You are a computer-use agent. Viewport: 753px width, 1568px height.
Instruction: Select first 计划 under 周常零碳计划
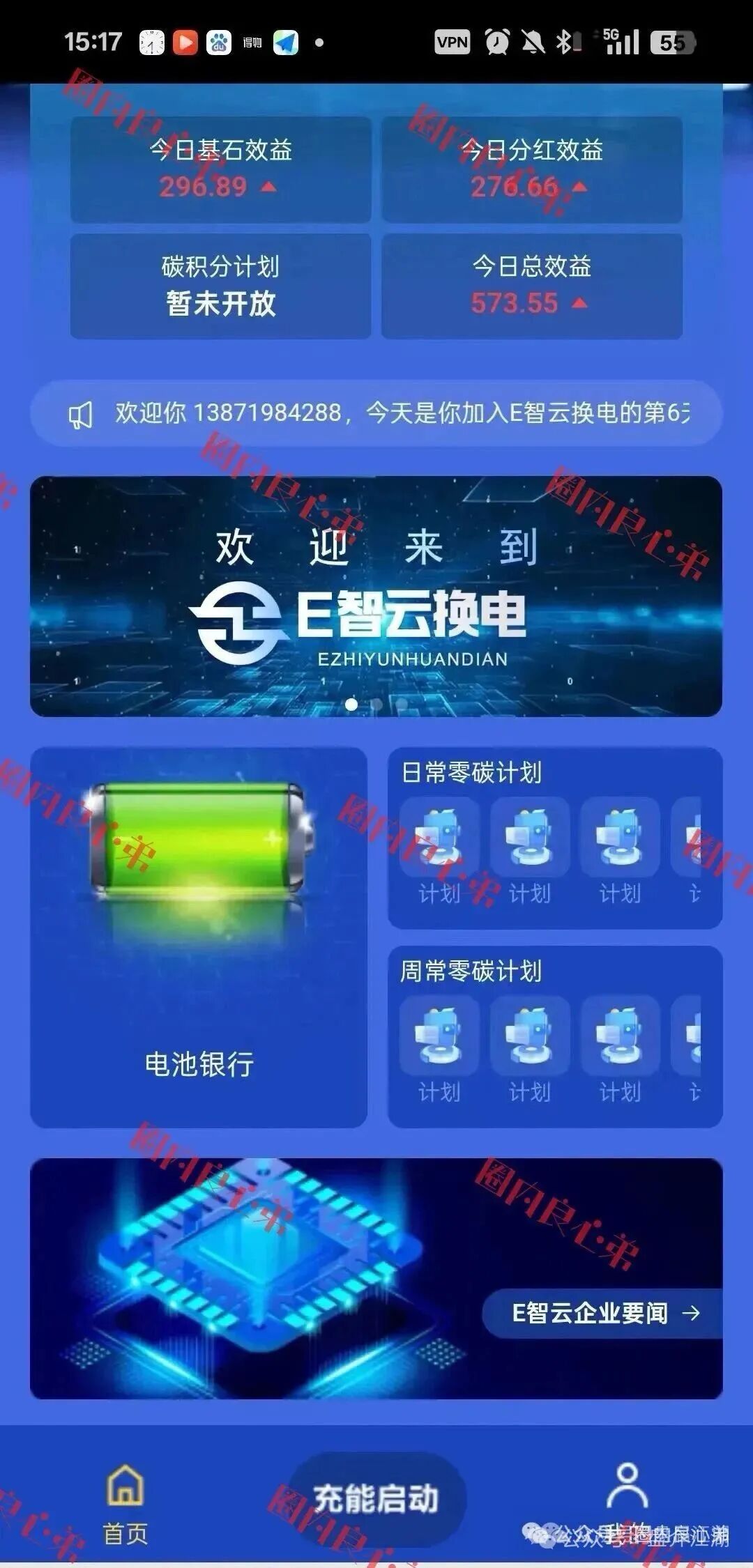[x=439, y=1050]
